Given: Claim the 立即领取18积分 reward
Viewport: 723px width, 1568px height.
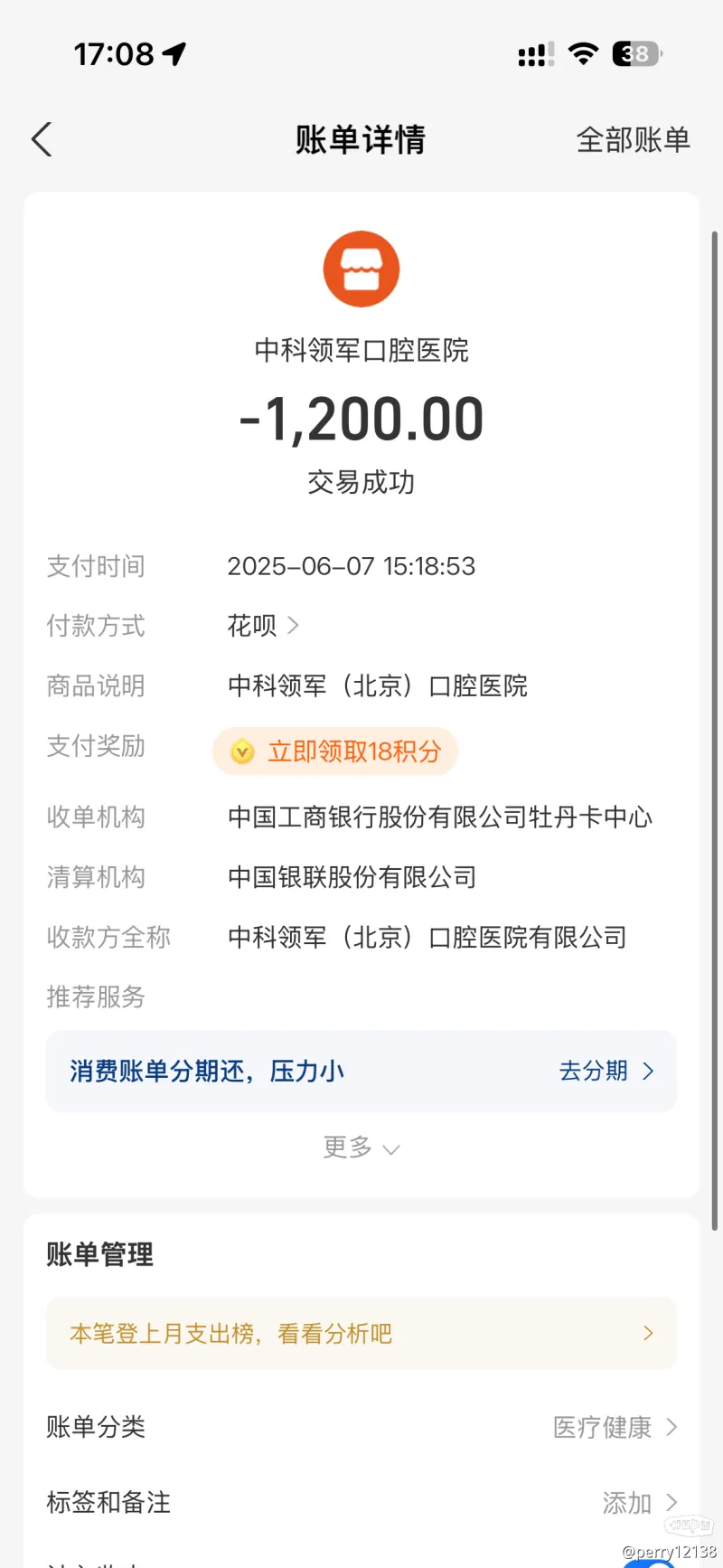Looking at the screenshot, I should 335,751.
